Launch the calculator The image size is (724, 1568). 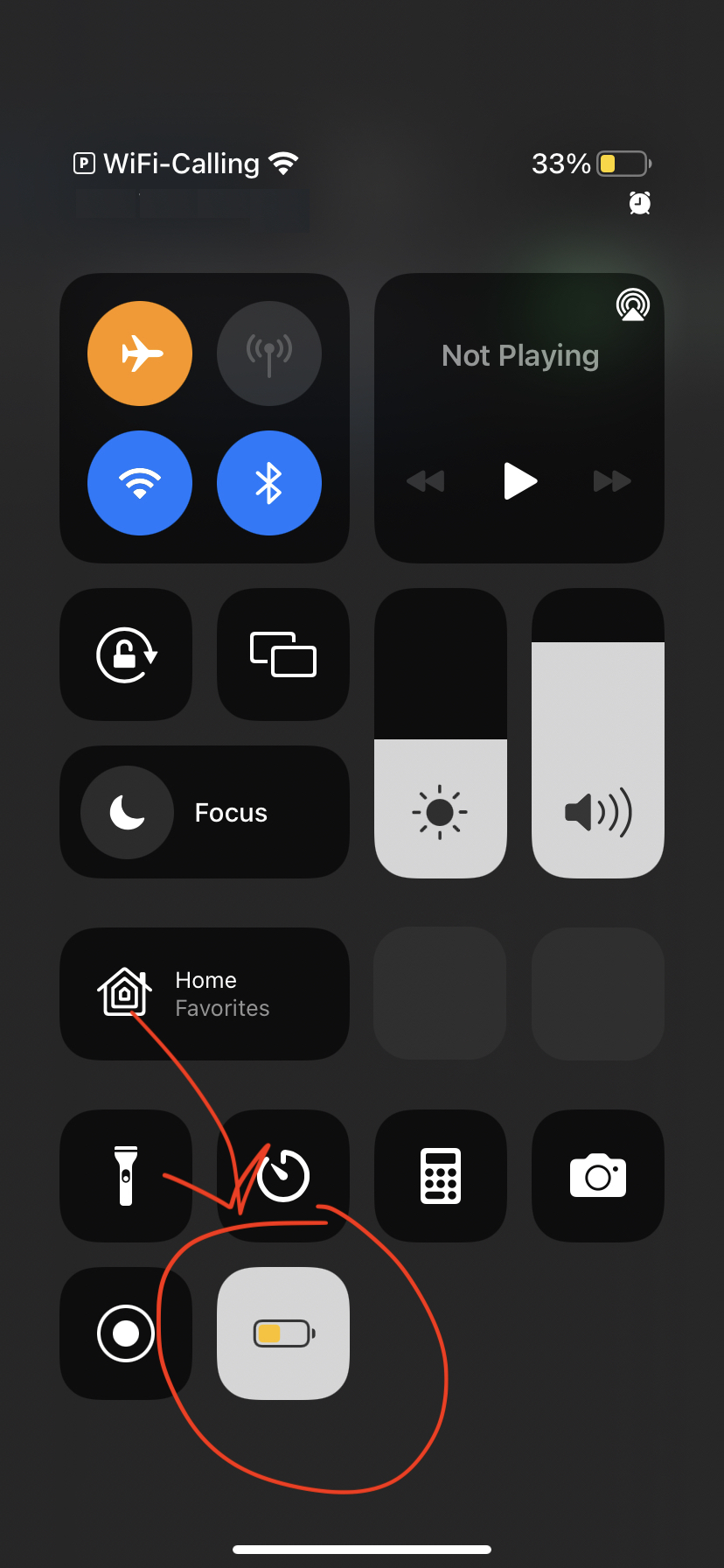441,1176
